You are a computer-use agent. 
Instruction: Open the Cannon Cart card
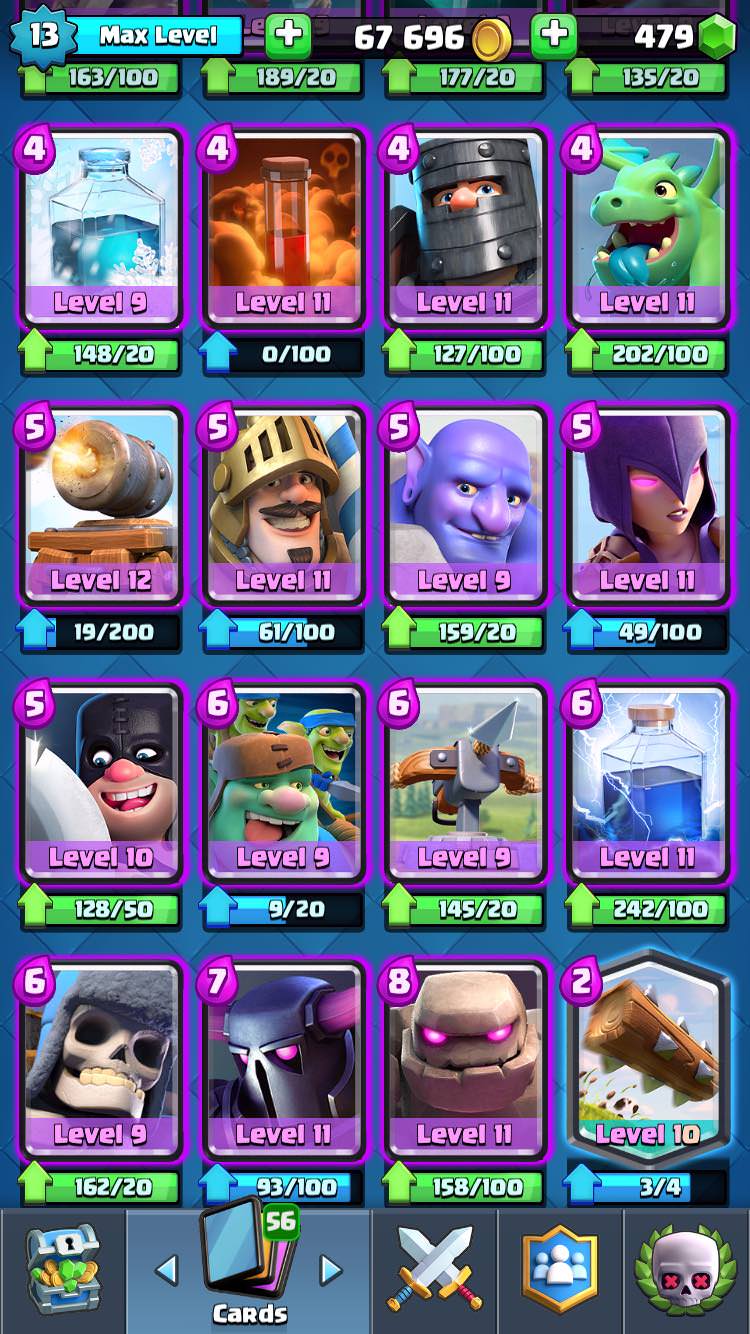101,505
